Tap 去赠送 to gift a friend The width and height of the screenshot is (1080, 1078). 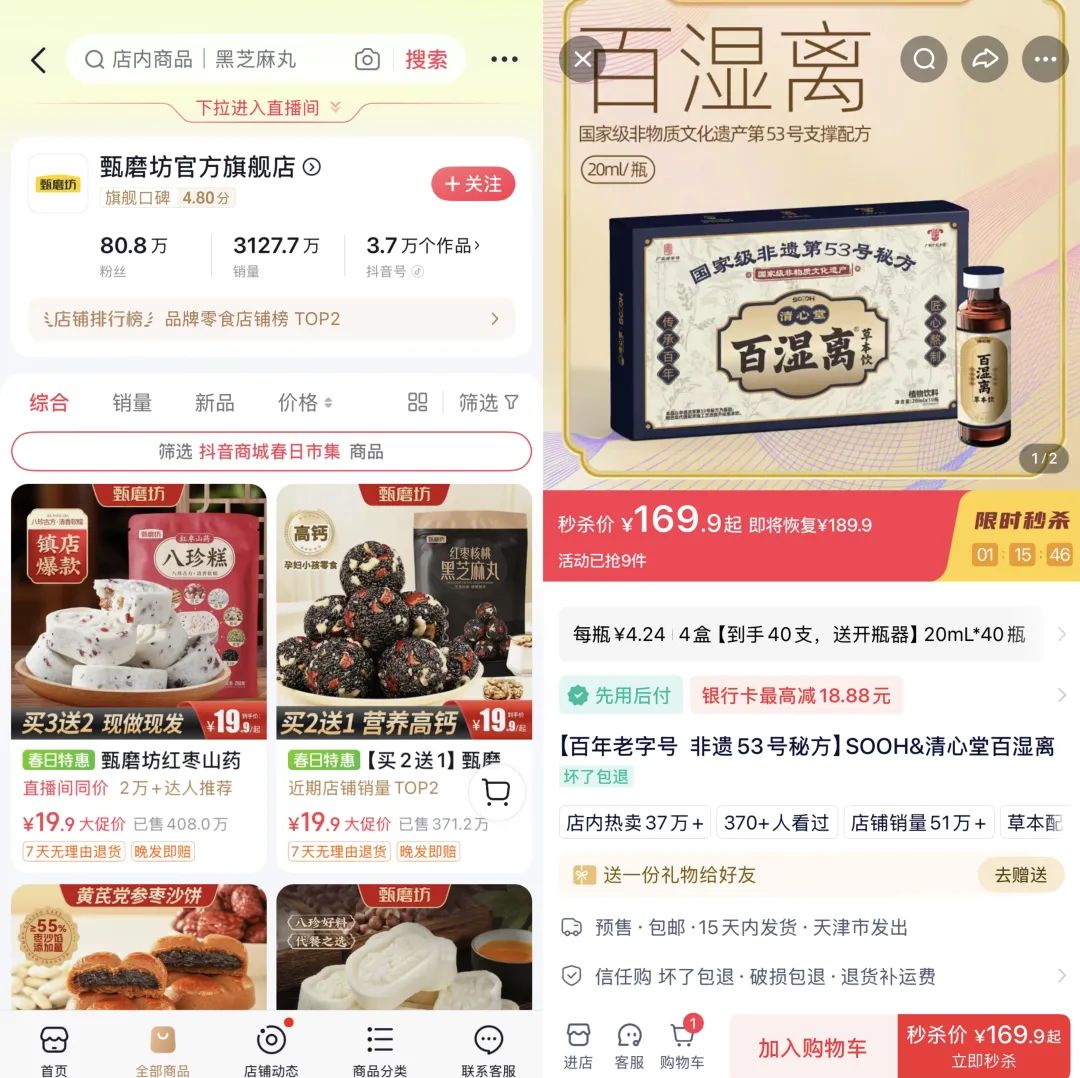(1021, 875)
